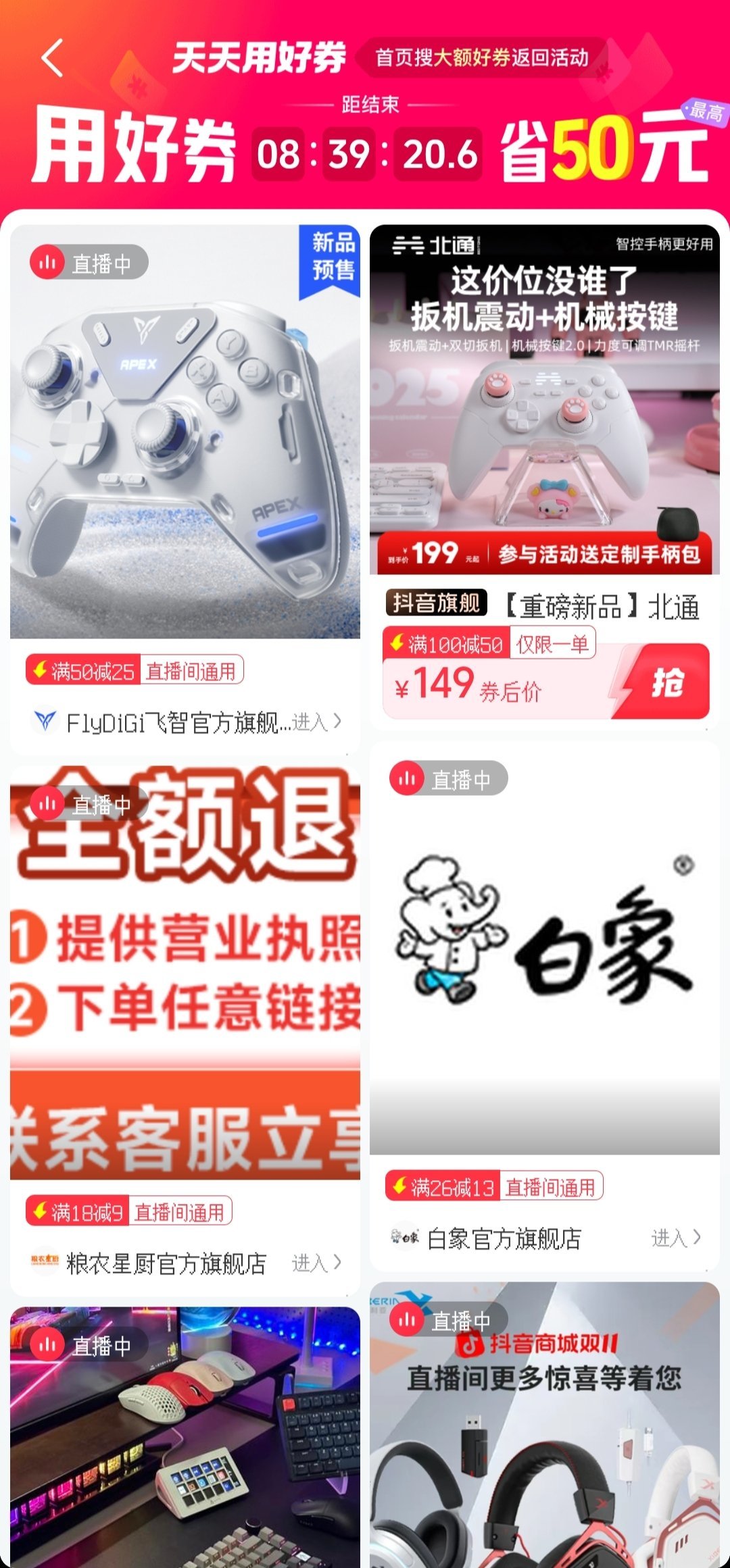Claim the 满18减9 coupon for 粮农星厨
This screenshot has width=730, height=1568.
point(128,1212)
